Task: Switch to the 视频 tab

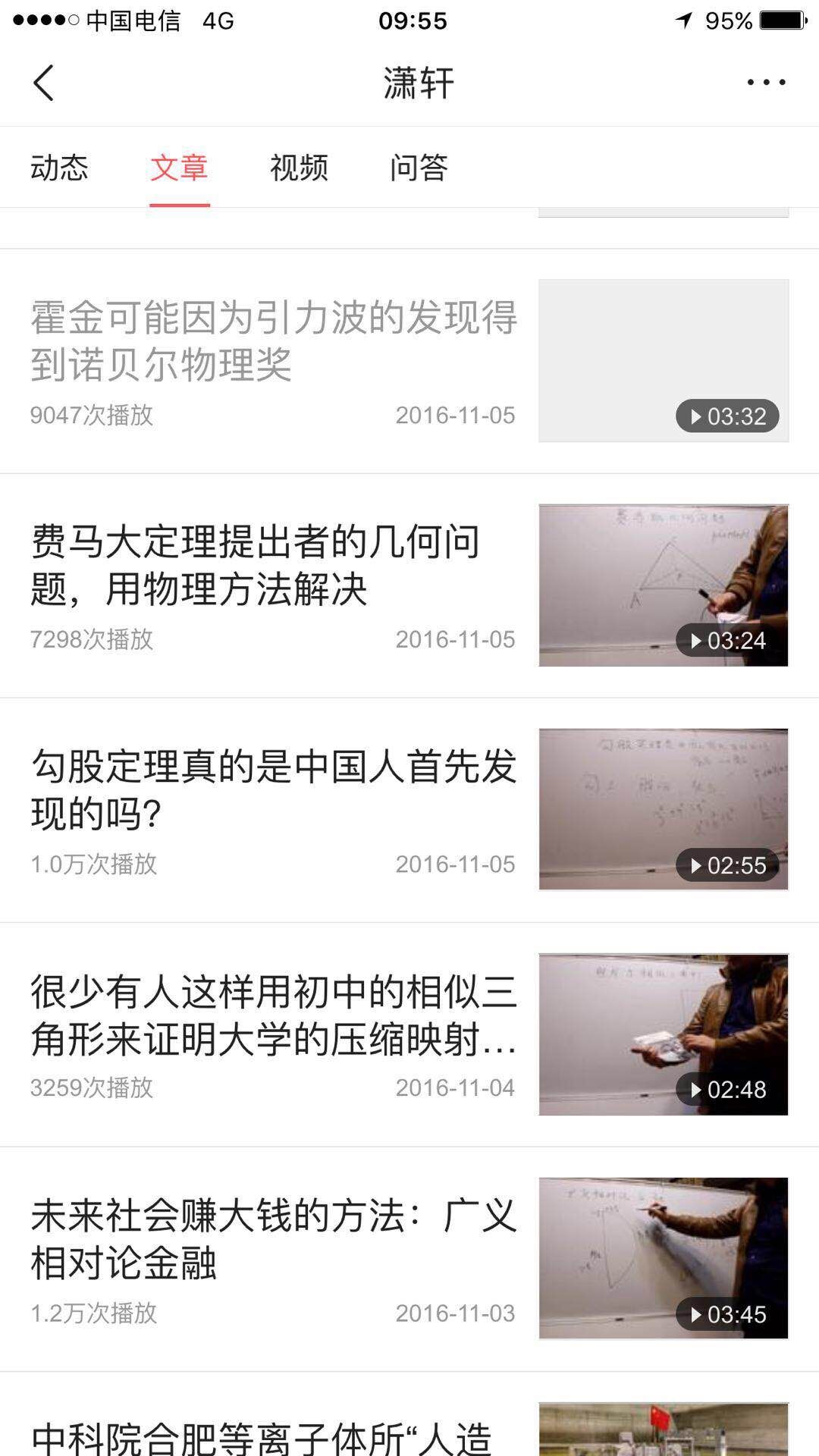Action: click(300, 168)
